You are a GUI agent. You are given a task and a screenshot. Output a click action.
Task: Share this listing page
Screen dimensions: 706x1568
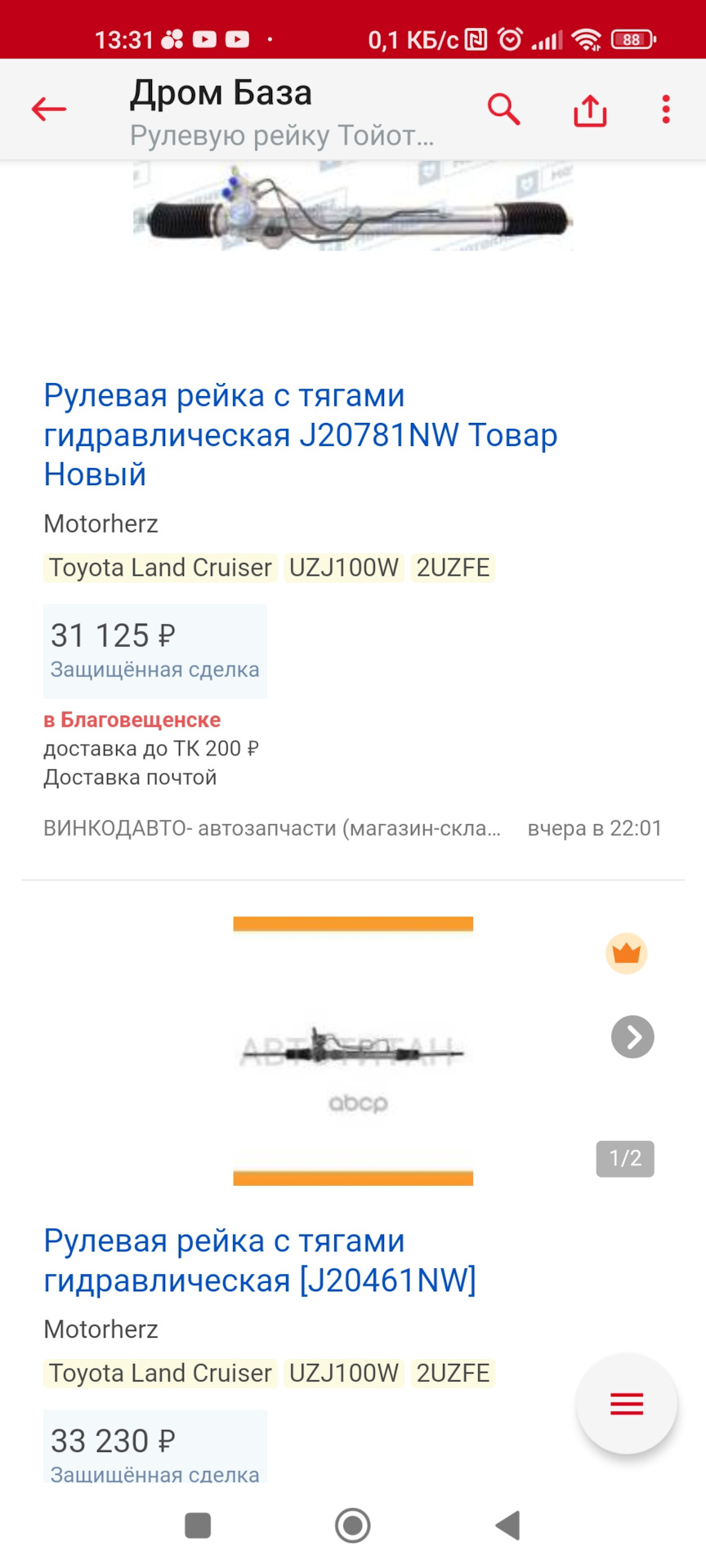click(590, 109)
